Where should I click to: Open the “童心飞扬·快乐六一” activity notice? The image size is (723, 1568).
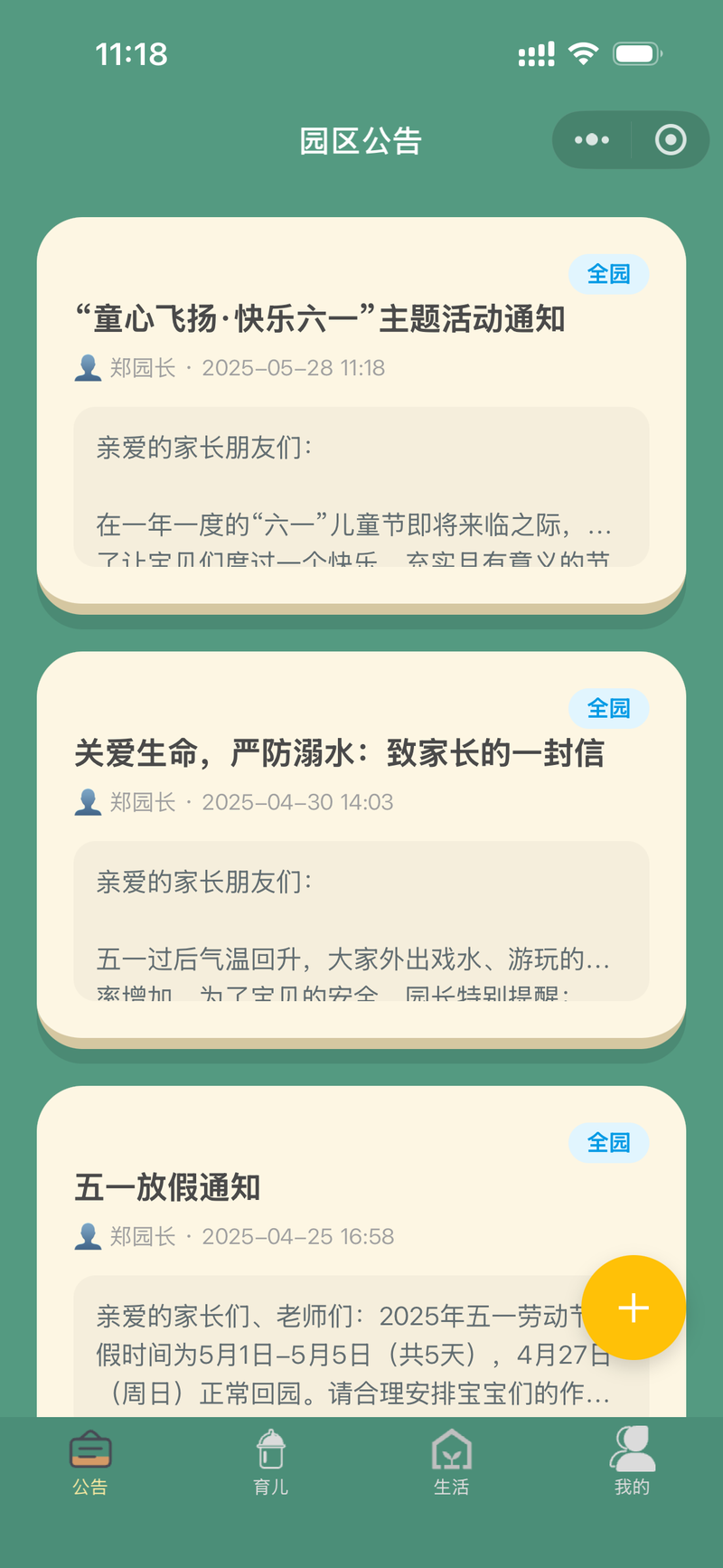321,319
